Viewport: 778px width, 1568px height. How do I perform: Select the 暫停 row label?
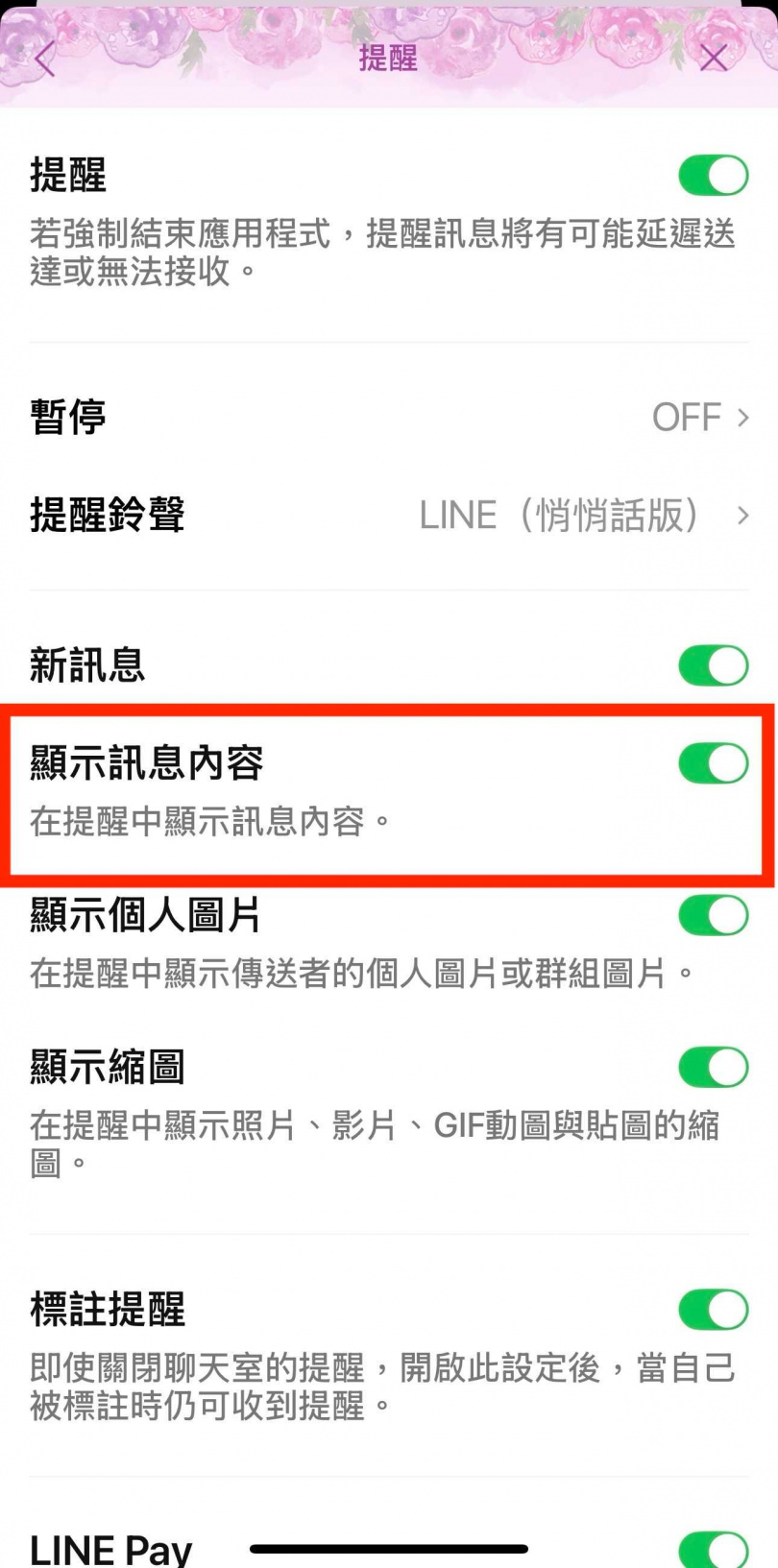(67, 418)
